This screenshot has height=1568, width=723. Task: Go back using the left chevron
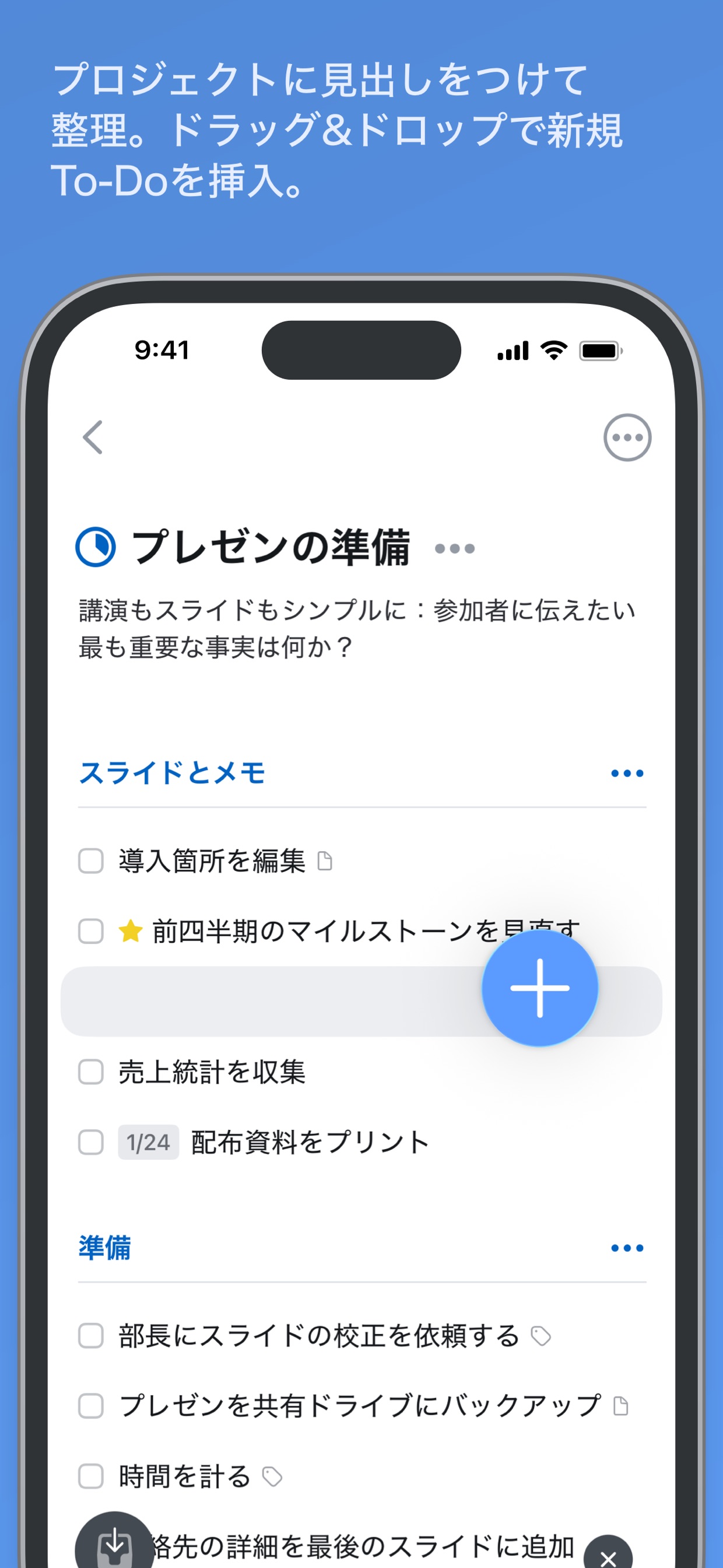92,437
